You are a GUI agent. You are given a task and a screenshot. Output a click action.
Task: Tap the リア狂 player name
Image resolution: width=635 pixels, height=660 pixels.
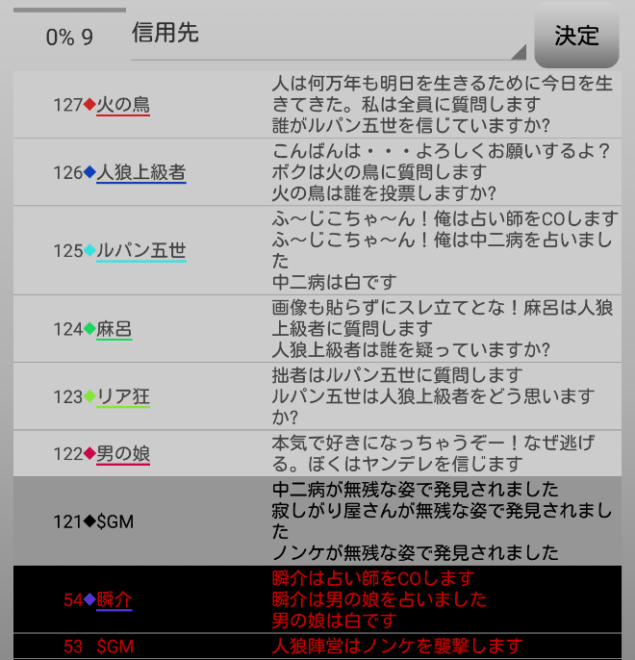123,396
